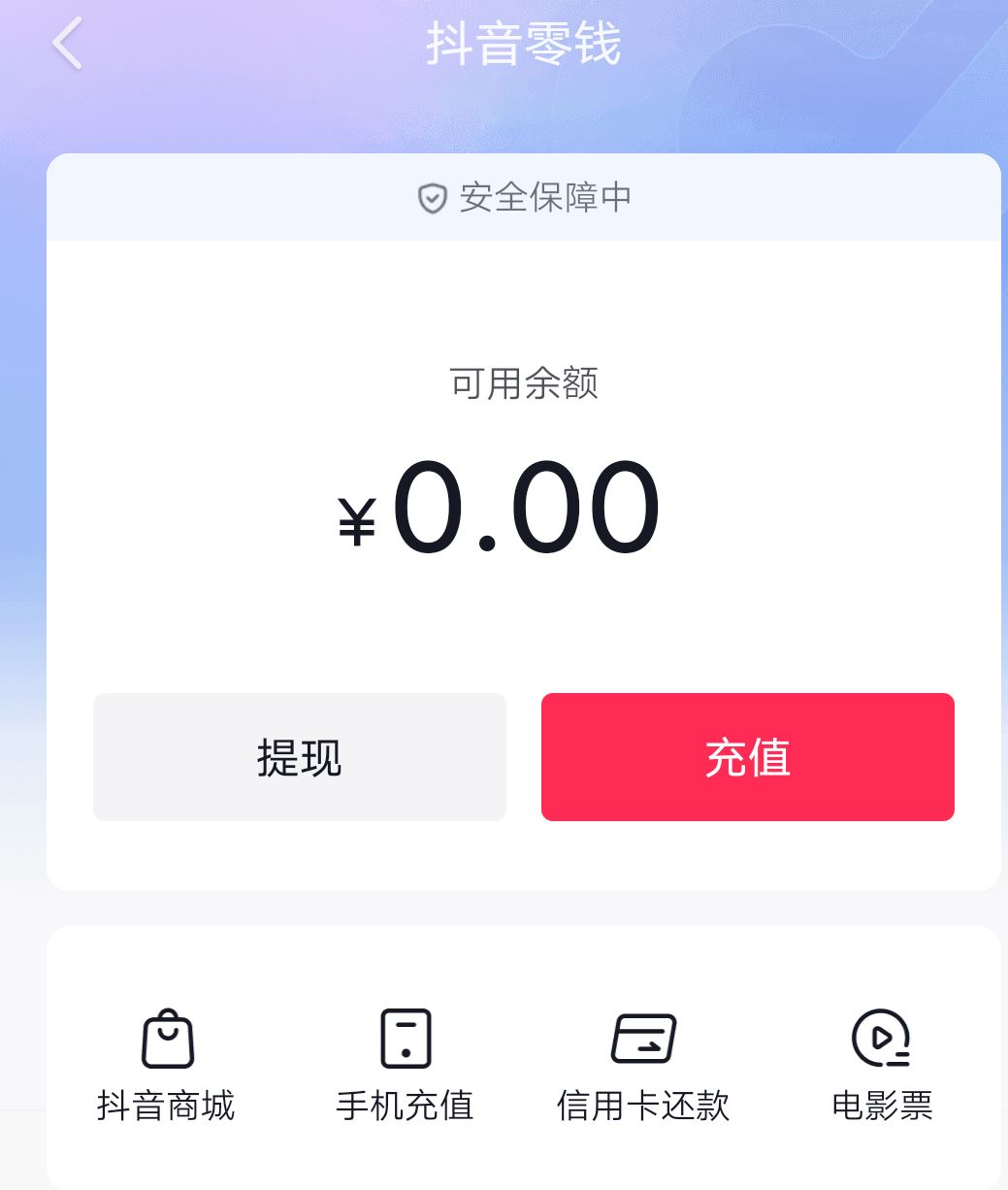Select the 抖音零钱 page title
This screenshot has height=1190, width=1008.
[x=523, y=46]
